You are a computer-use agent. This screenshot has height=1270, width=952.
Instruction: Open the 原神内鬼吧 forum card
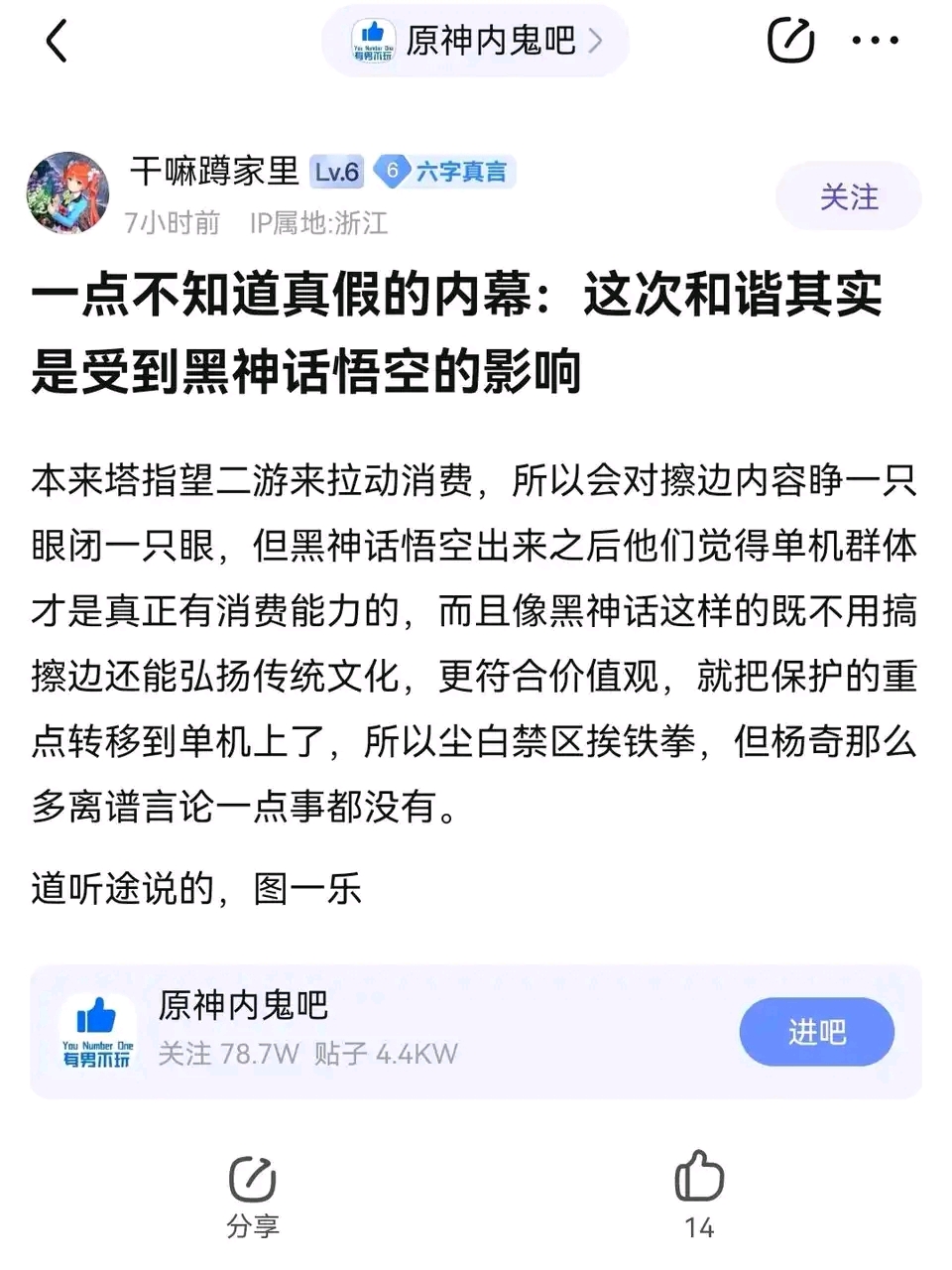point(476,1032)
